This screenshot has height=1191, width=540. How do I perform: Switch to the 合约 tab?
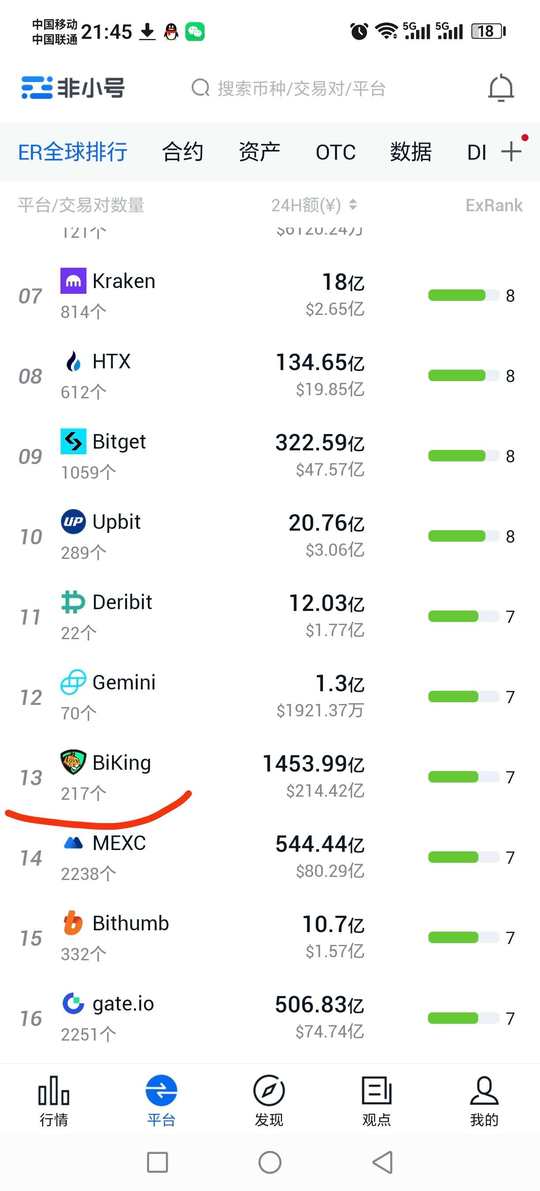(x=183, y=152)
